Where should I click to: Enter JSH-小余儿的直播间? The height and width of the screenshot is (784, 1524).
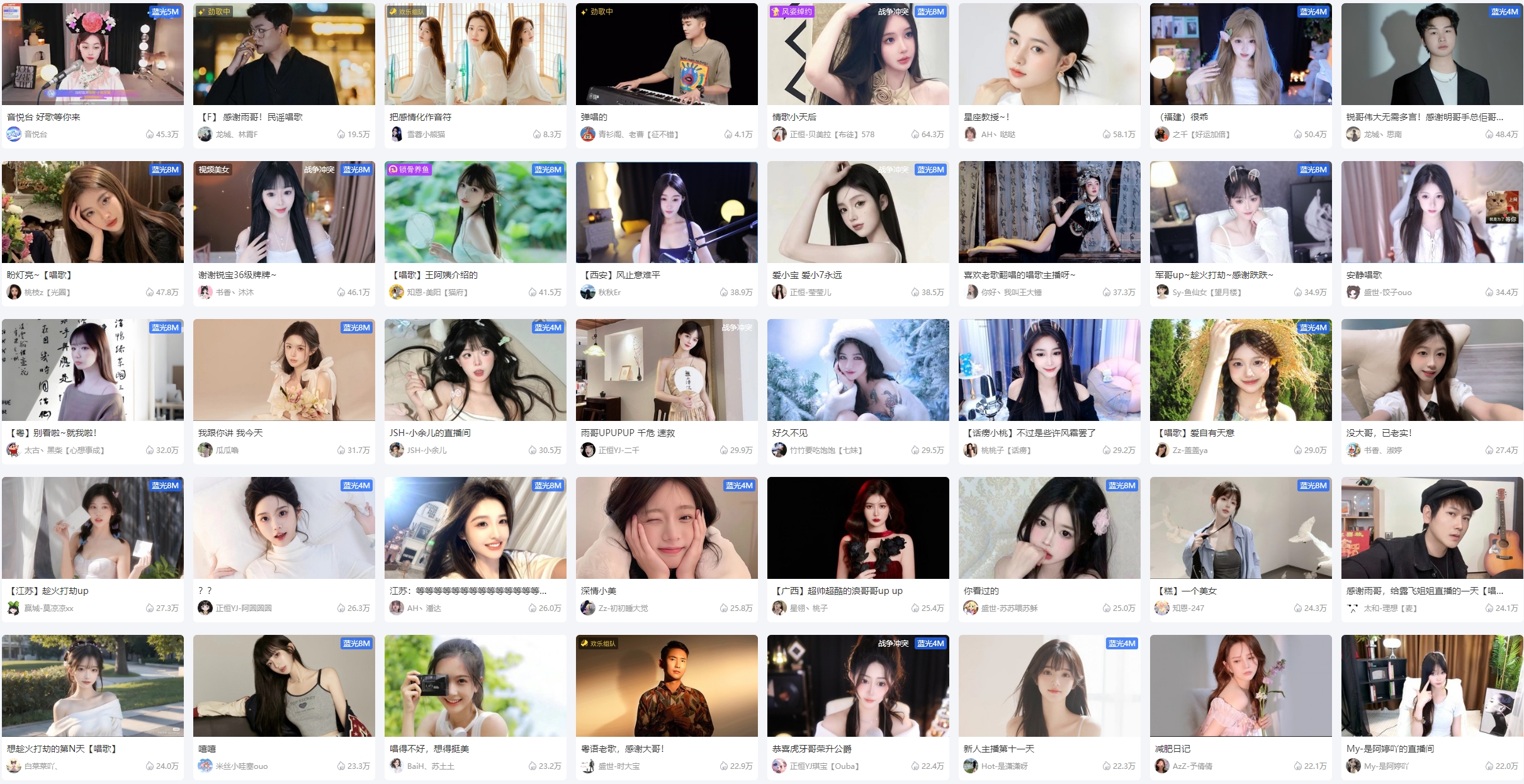pos(475,371)
